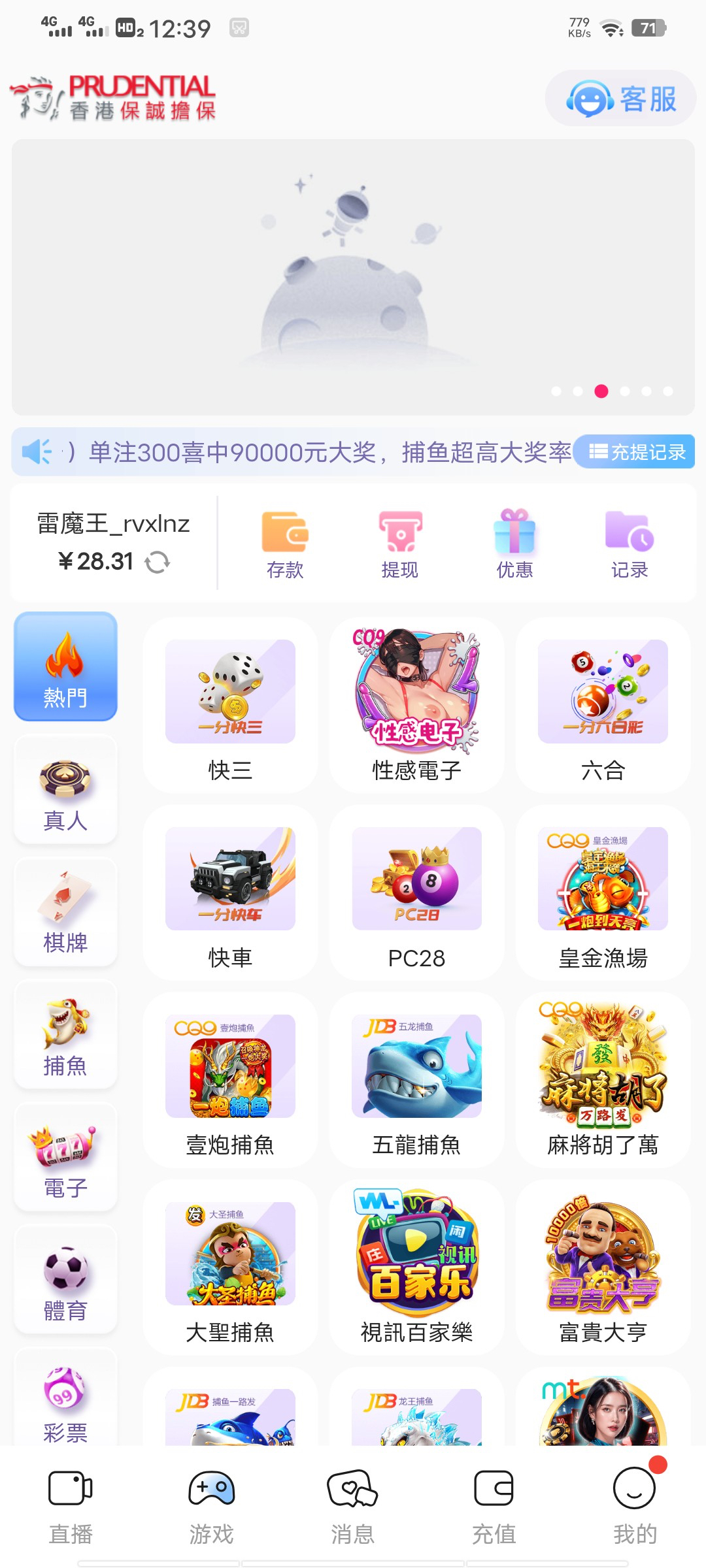Open 提现 withdrawal page
This screenshot has height=1568, width=706.
pyautogui.click(x=400, y=545)
